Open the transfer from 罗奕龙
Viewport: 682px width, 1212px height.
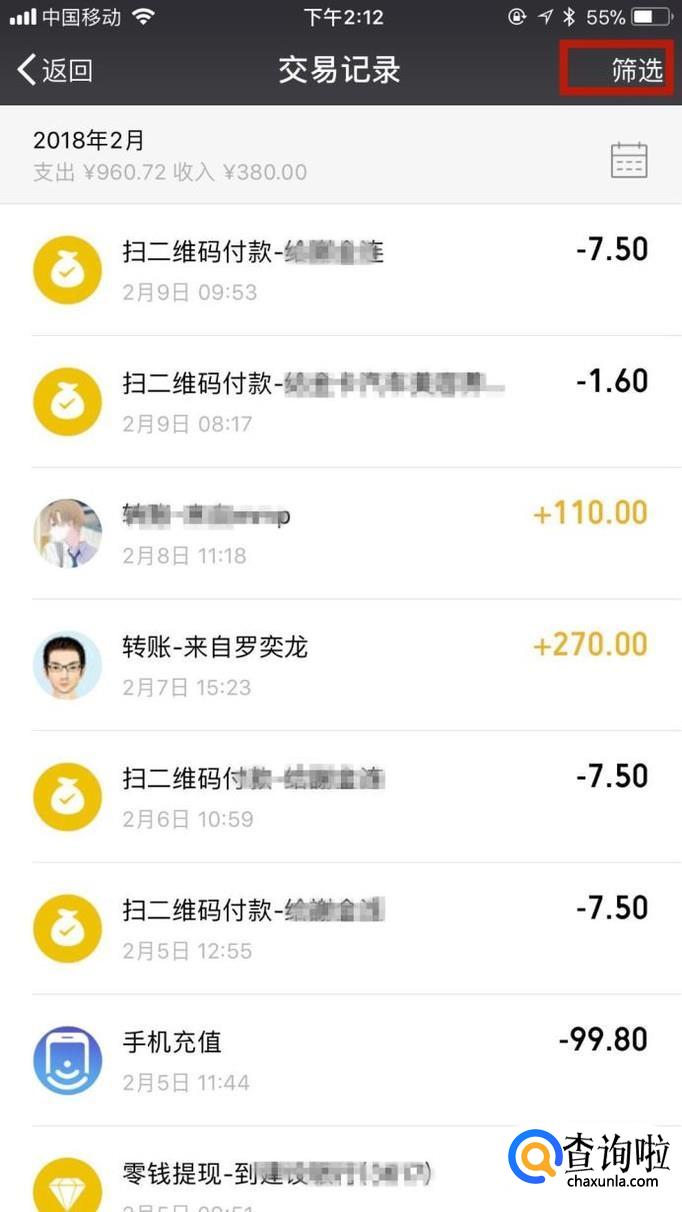pyautogui.click(x=340, y=665)
